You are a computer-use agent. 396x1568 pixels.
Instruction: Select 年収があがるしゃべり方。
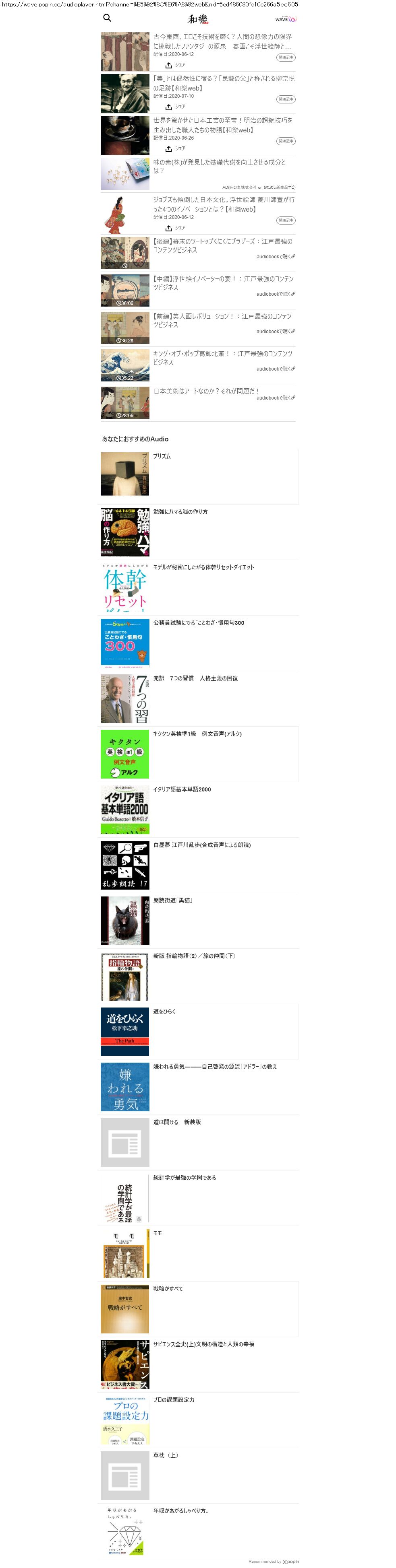pos(180,1511)
